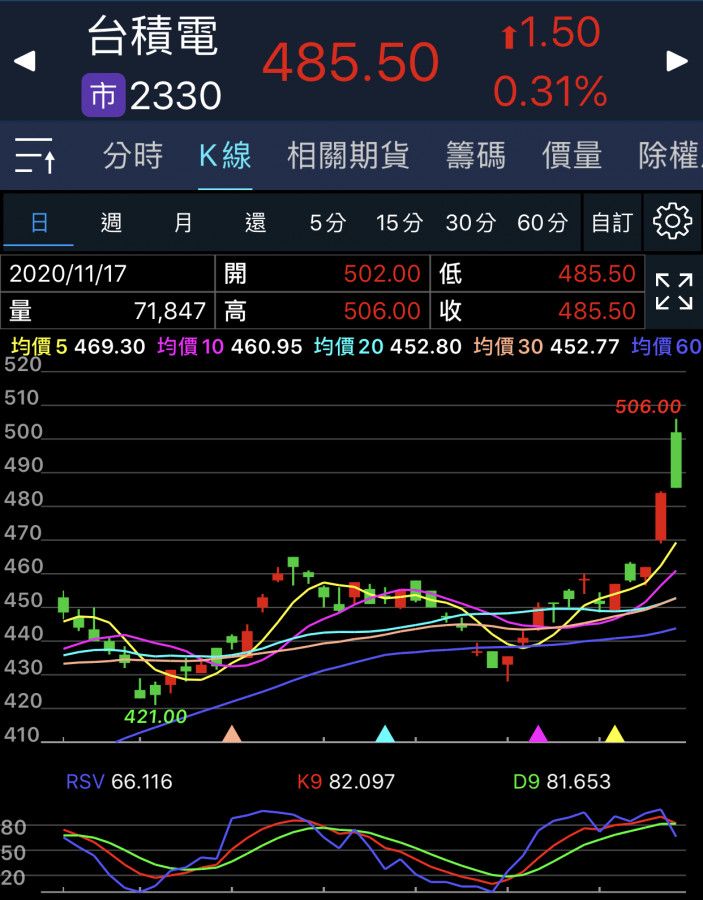Open the 價量 tab
The width and height of the screenshot is (703, 900).
click(x=572, y=156)
